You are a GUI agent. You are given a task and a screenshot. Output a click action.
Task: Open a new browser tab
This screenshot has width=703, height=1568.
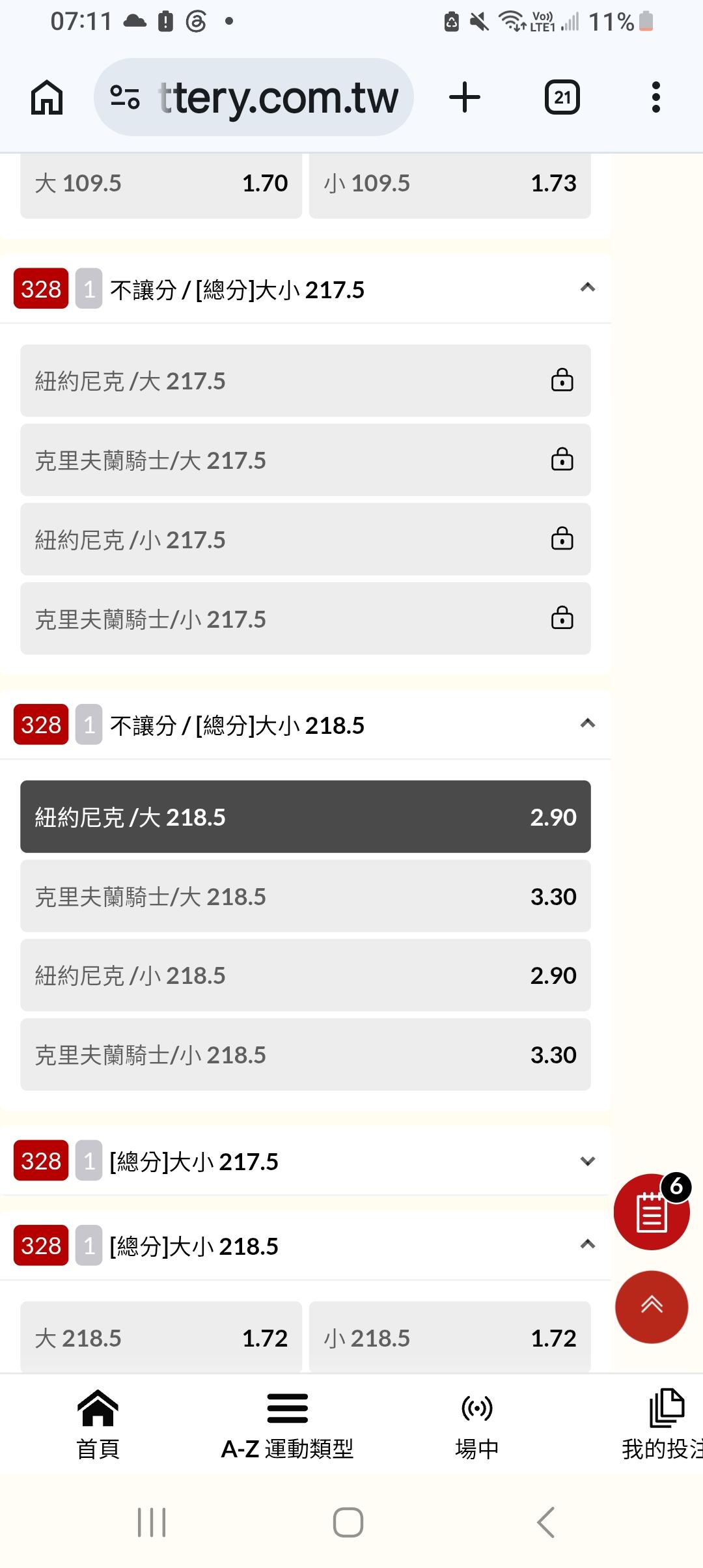pos(465,98)
